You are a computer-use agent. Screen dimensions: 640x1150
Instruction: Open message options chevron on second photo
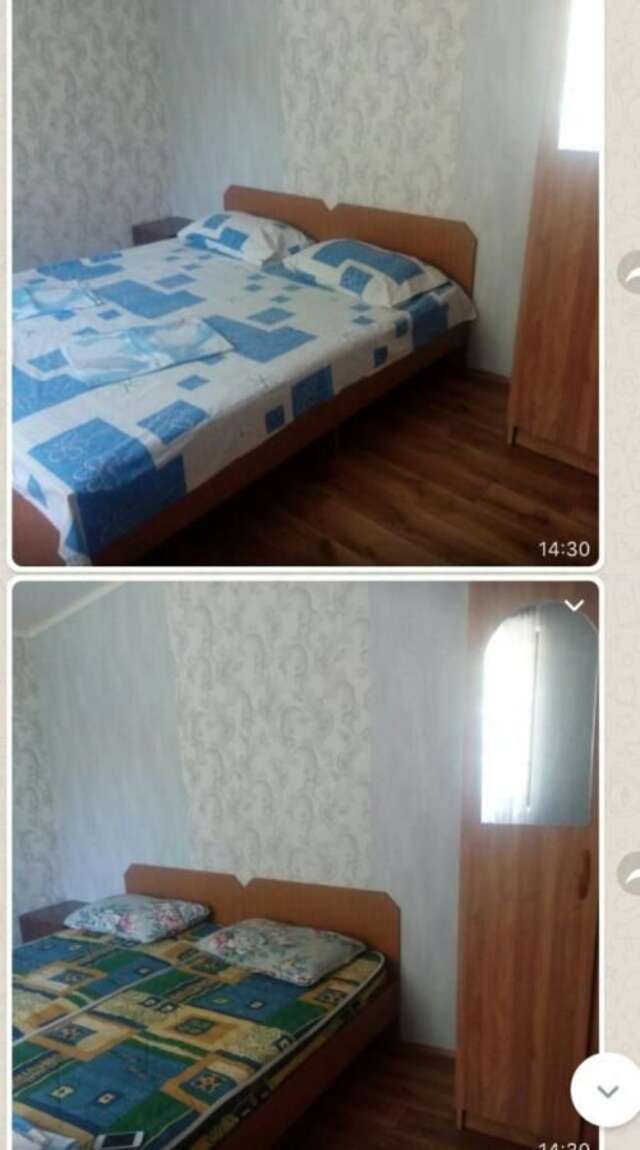(574, 606)
